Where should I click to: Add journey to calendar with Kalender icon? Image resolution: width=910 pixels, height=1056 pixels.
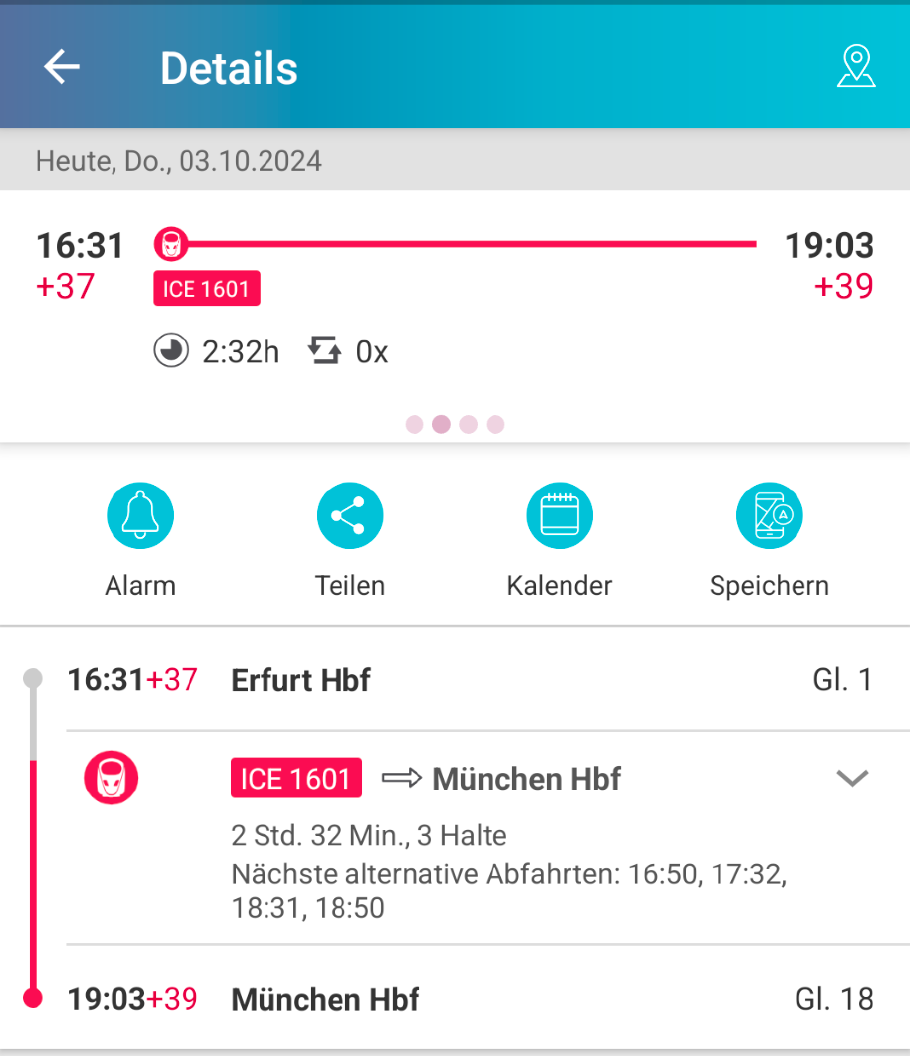(x=559, y=515)
